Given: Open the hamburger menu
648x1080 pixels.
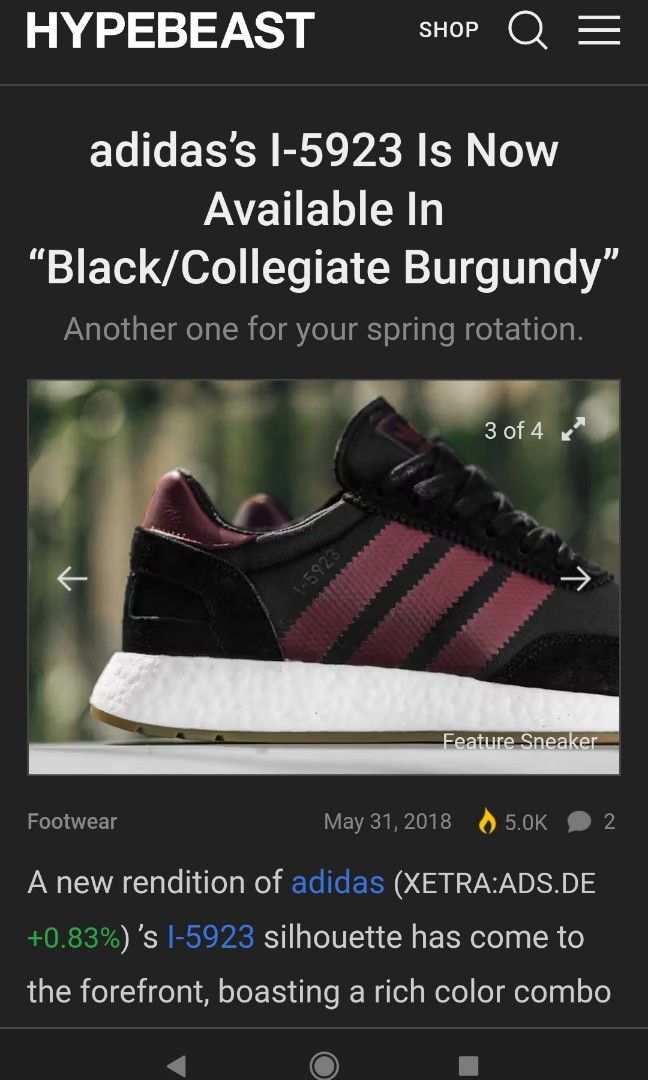Looking at the screenshot, I should coord(599,30).
